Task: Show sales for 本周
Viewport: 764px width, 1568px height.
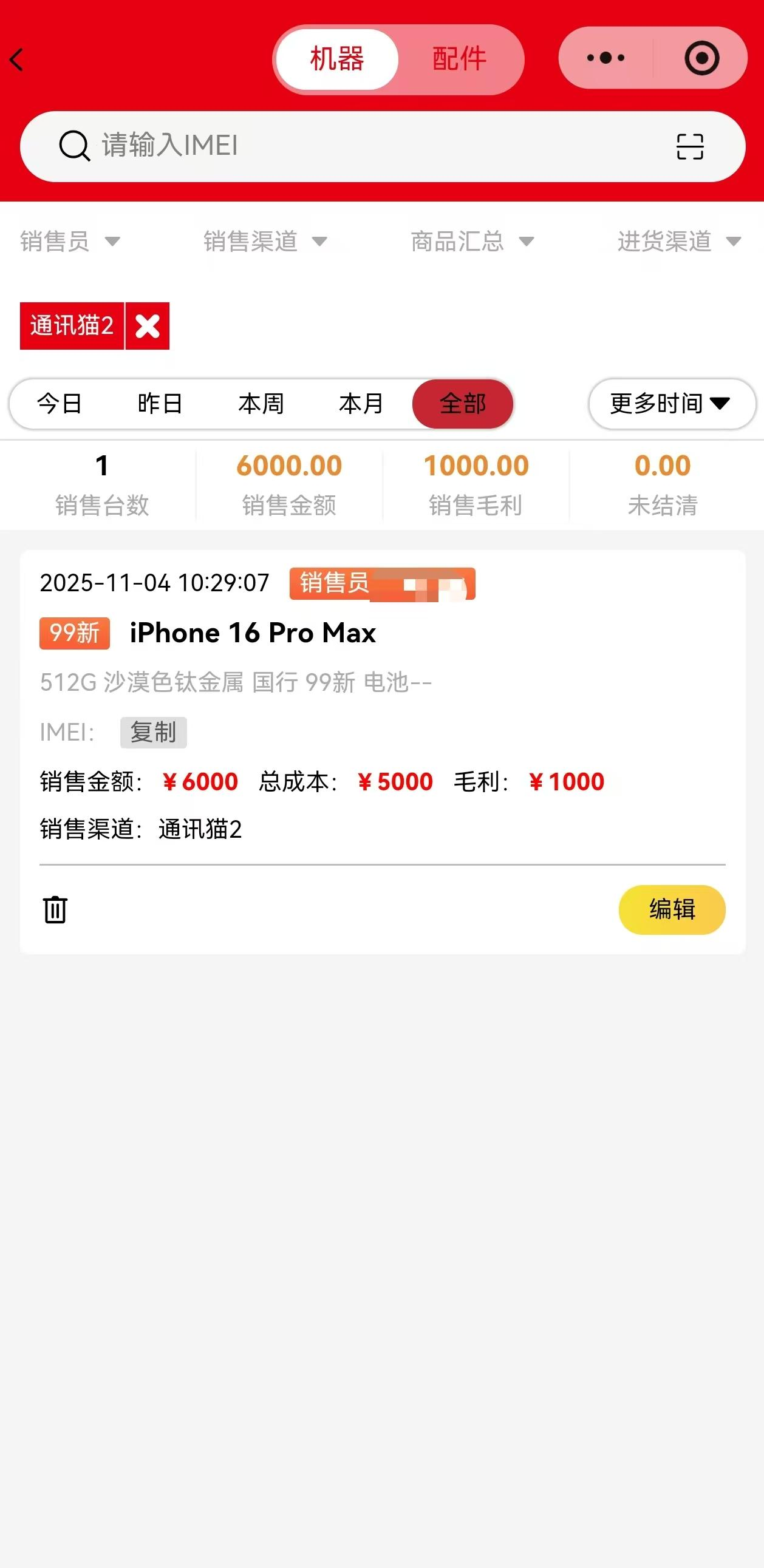Action: point(261,404)
